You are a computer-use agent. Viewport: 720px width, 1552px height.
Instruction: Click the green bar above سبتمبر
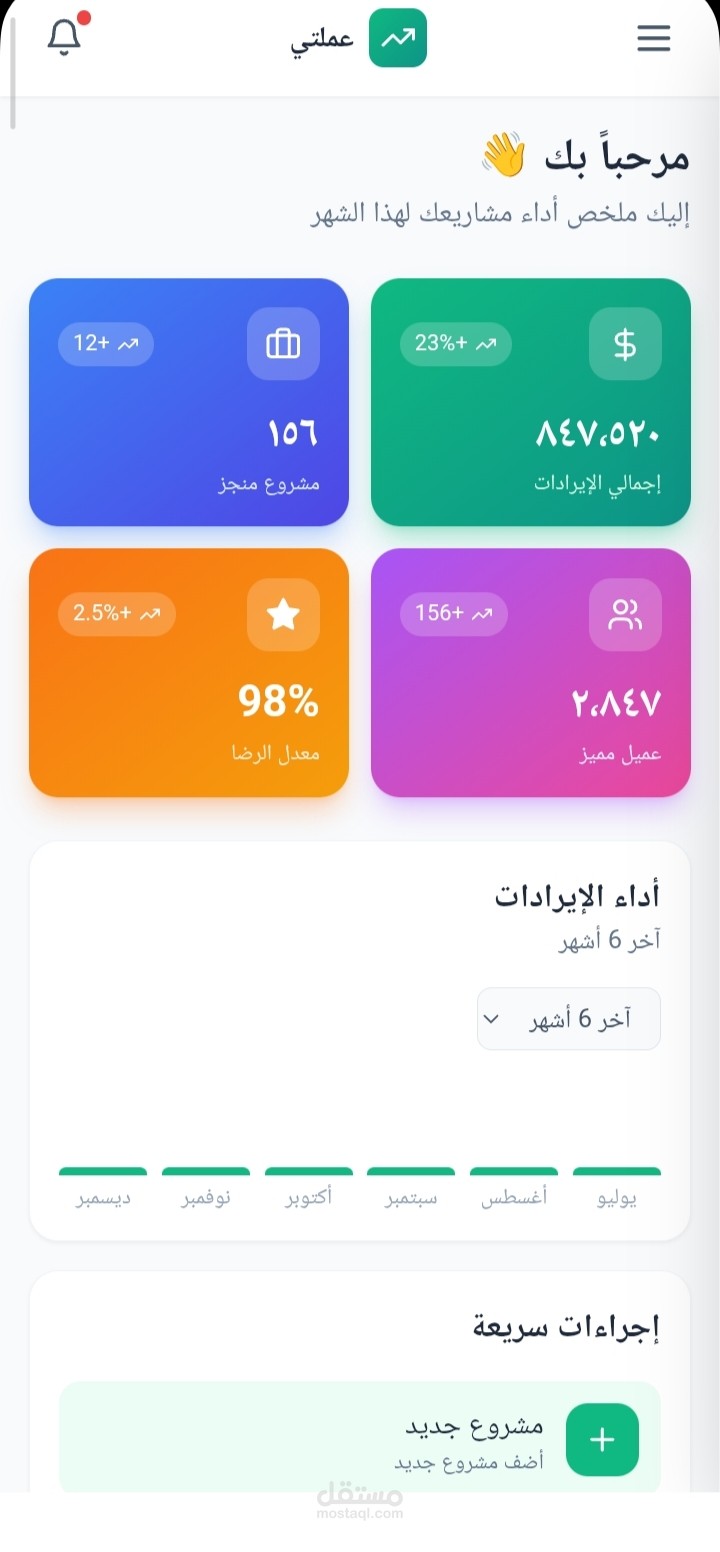coord(411,1168)
